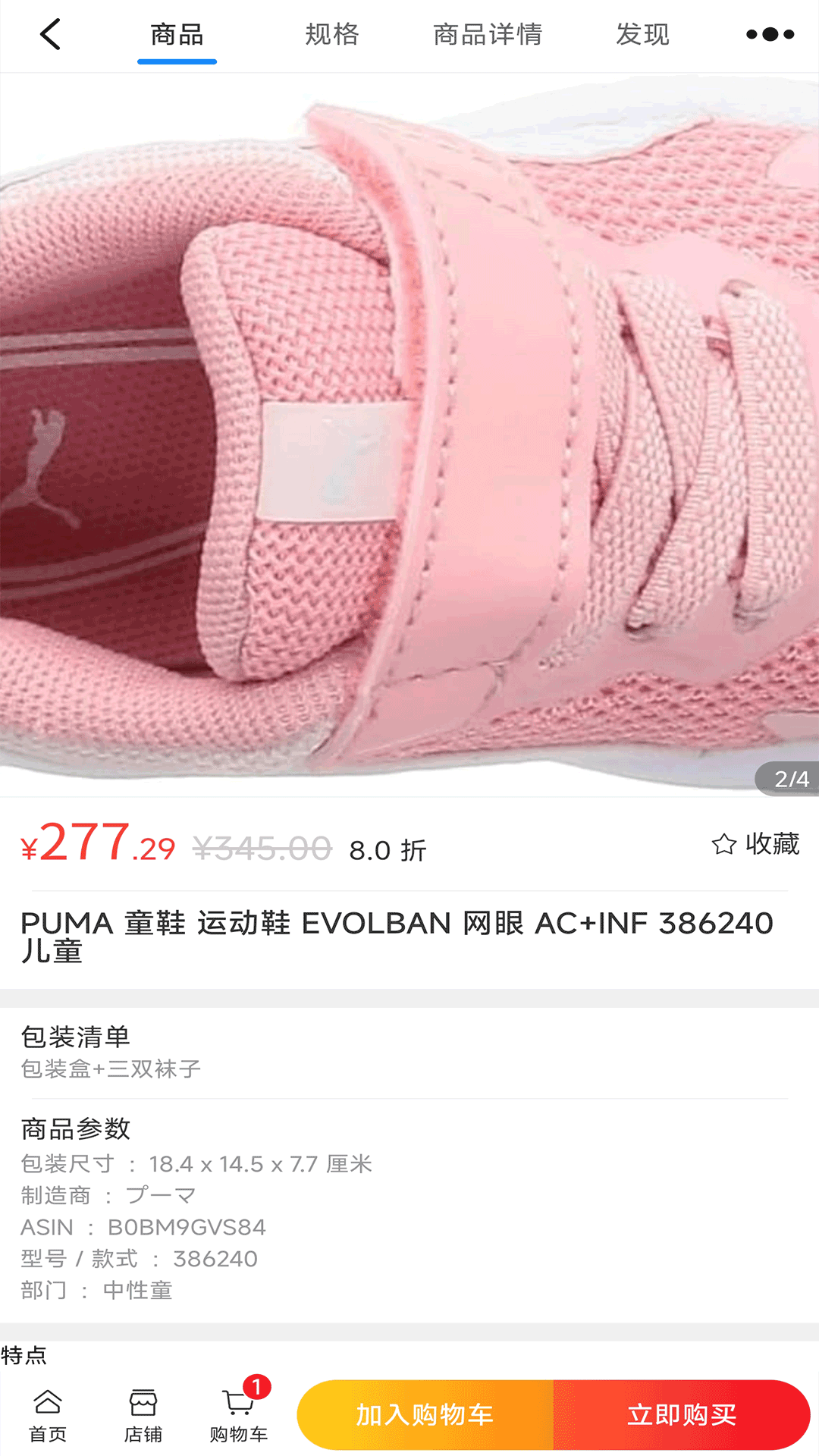Switch to the 规格 tab

coord(332,35)
